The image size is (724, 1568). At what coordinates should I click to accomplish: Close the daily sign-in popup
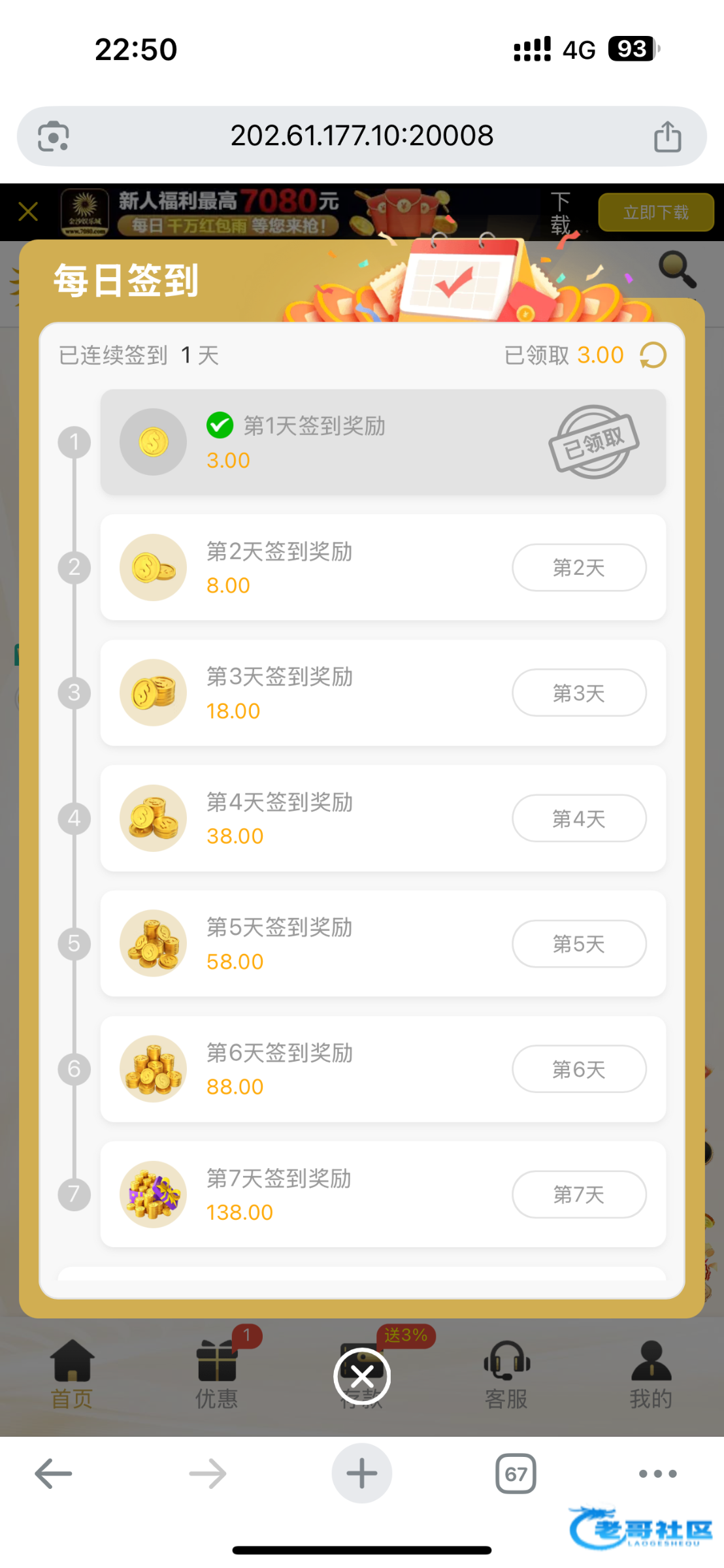pyautogui.click(x=362, y=1377)
